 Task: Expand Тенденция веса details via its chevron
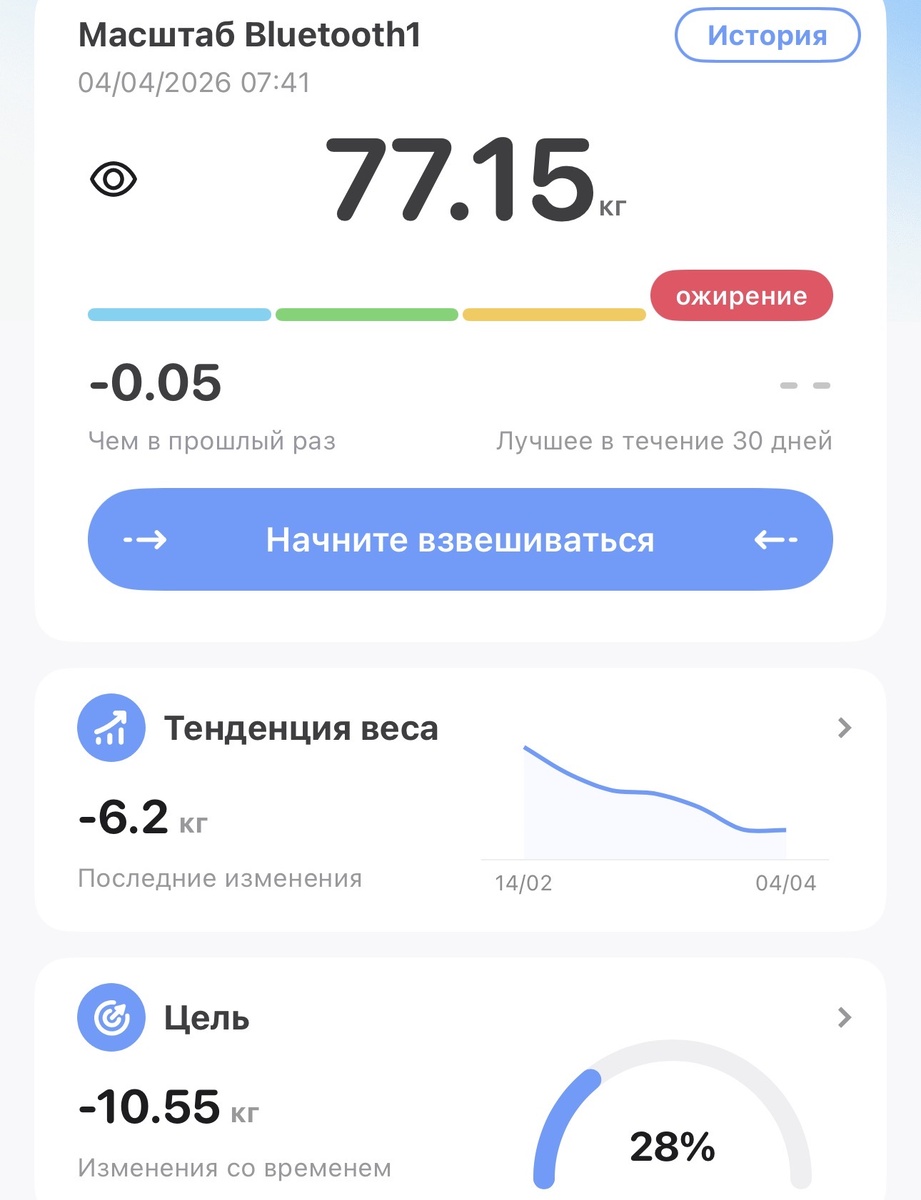pyautogui.click(x=846, y=728)
